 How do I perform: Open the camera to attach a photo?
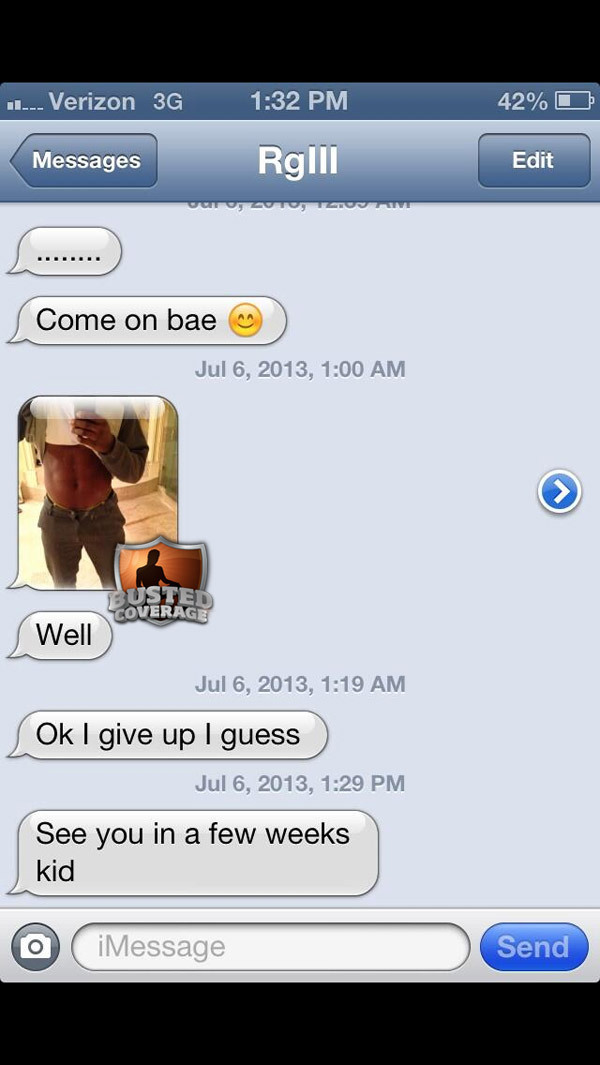pos(36,947)
